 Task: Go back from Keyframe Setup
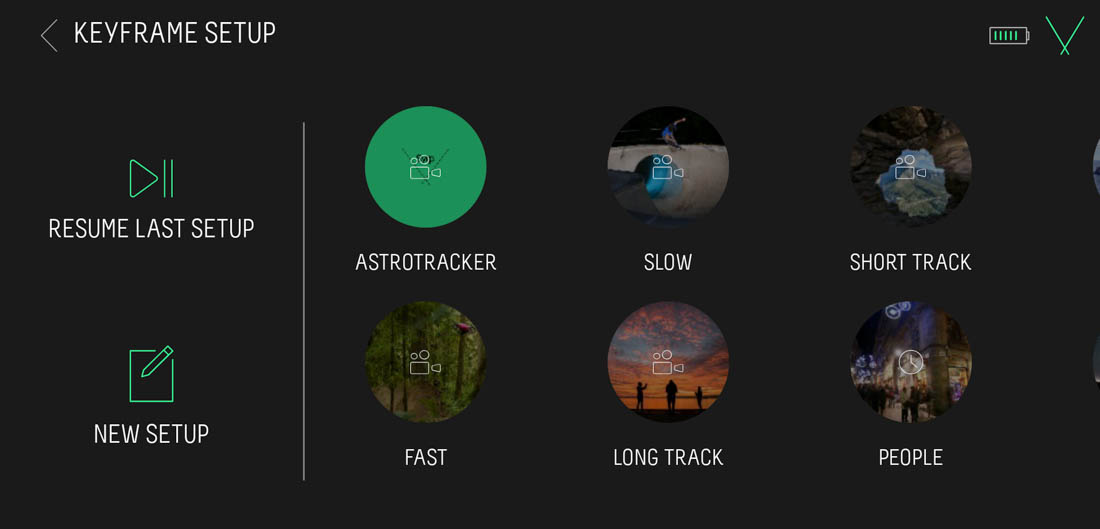tap(48, 35)
